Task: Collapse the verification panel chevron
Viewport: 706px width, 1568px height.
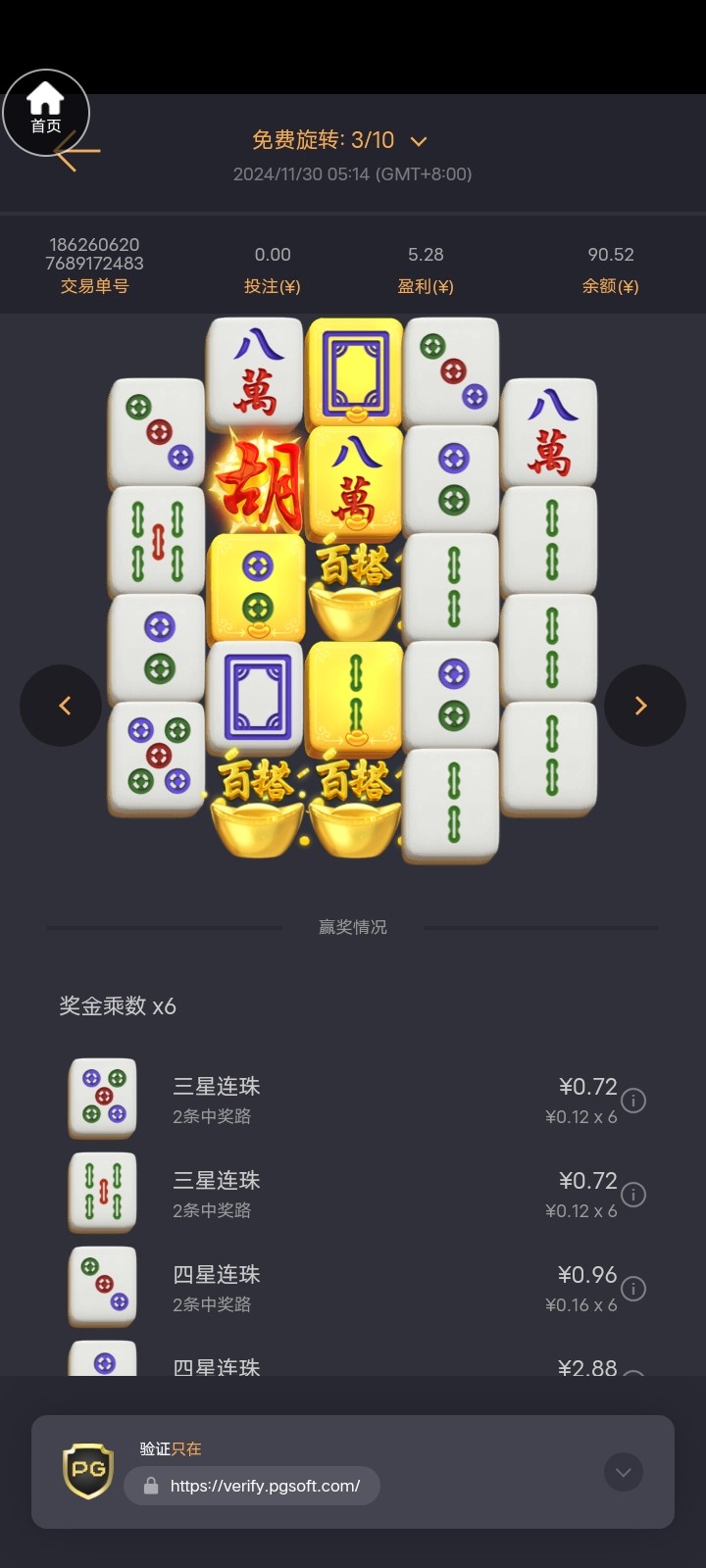Action: coord(624,1472)
